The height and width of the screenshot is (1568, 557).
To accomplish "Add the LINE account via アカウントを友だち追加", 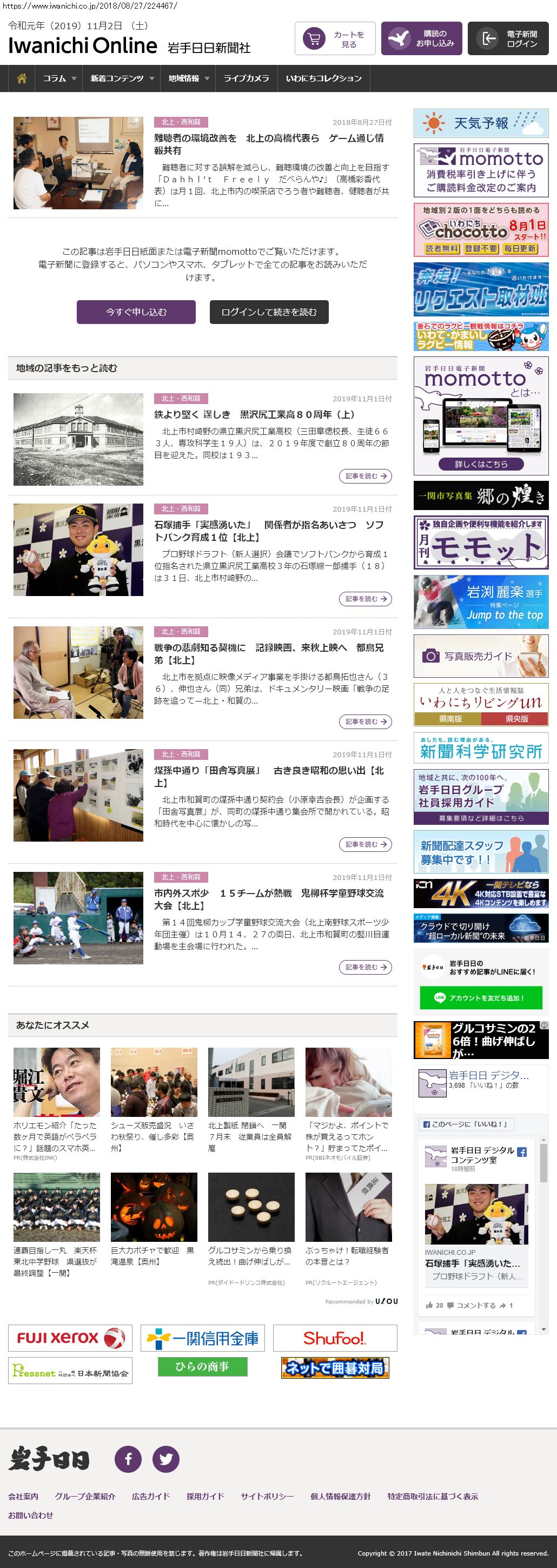I will (x=480, y=998).
